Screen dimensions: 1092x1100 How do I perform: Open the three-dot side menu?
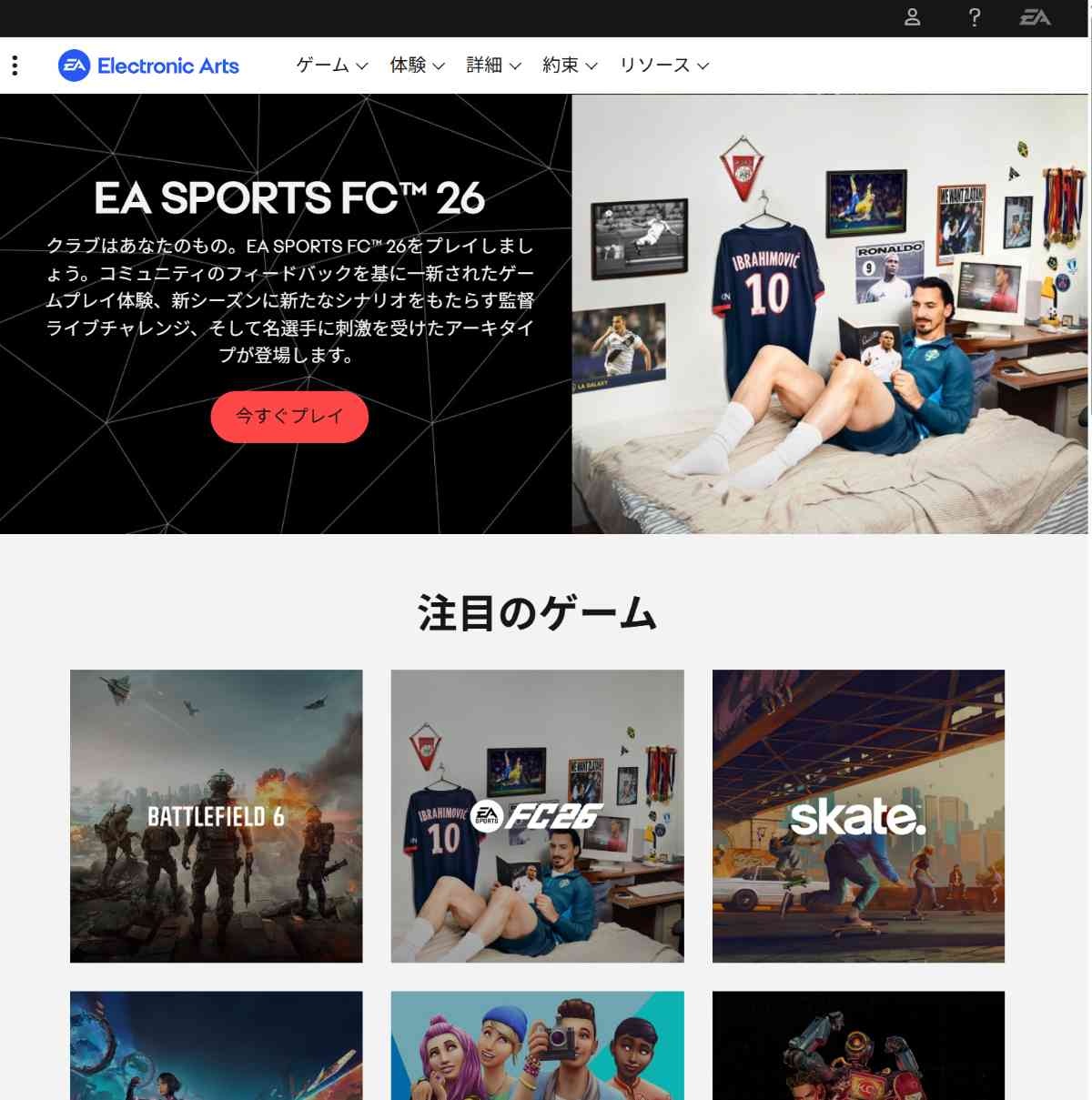(x=15, y=66)
